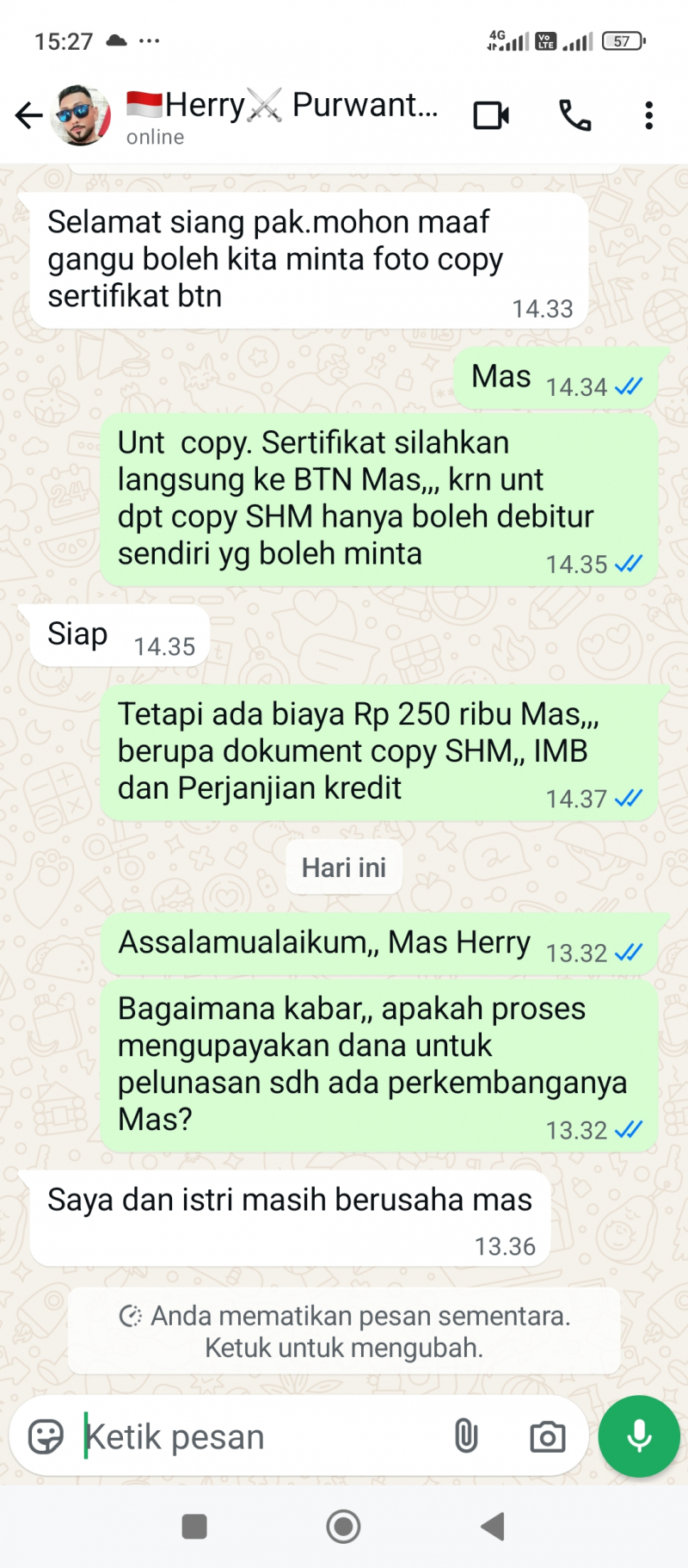Open the emoji picker

[46, 1436]
